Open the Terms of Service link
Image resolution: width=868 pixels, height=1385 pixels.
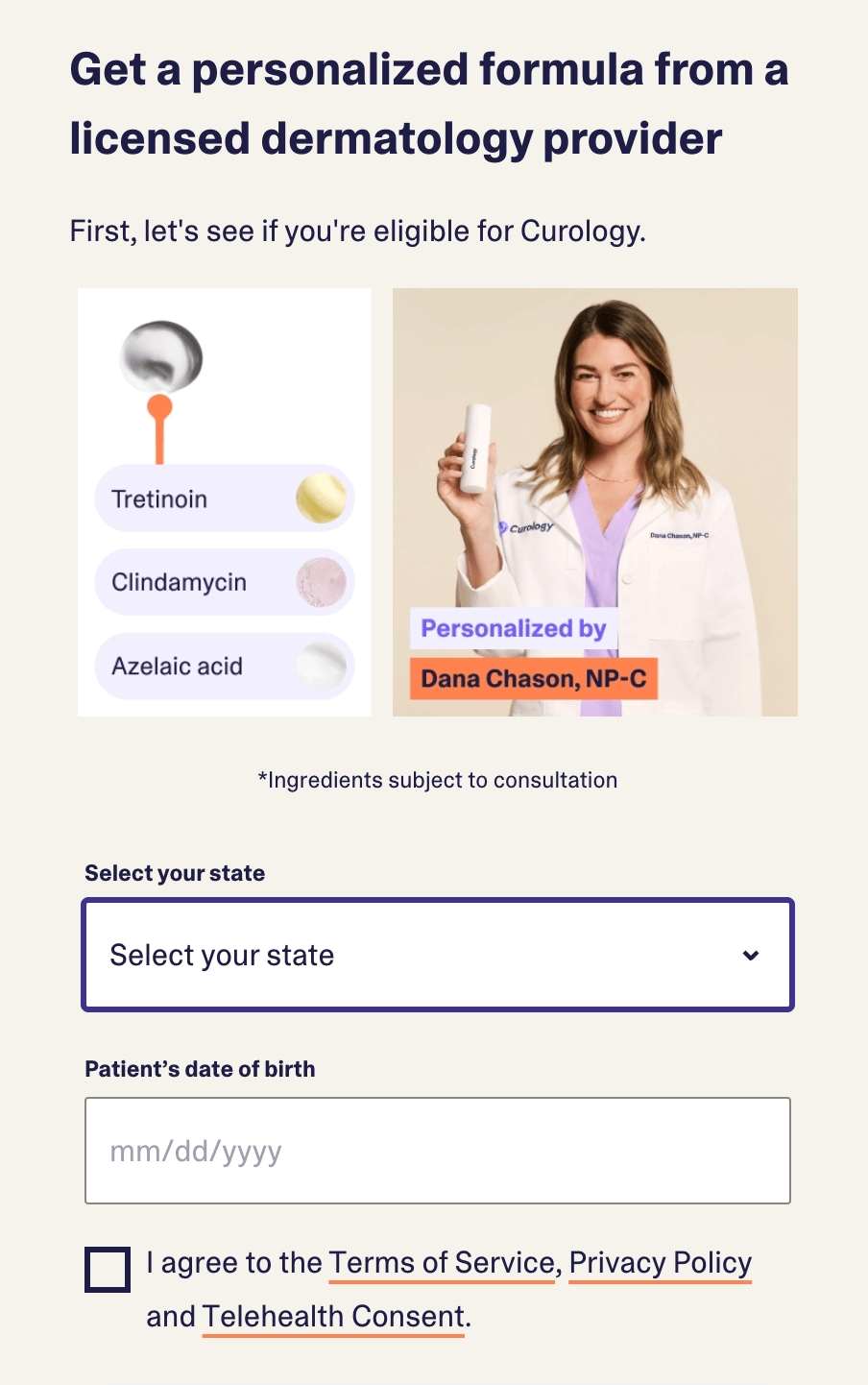[442, 1263]
